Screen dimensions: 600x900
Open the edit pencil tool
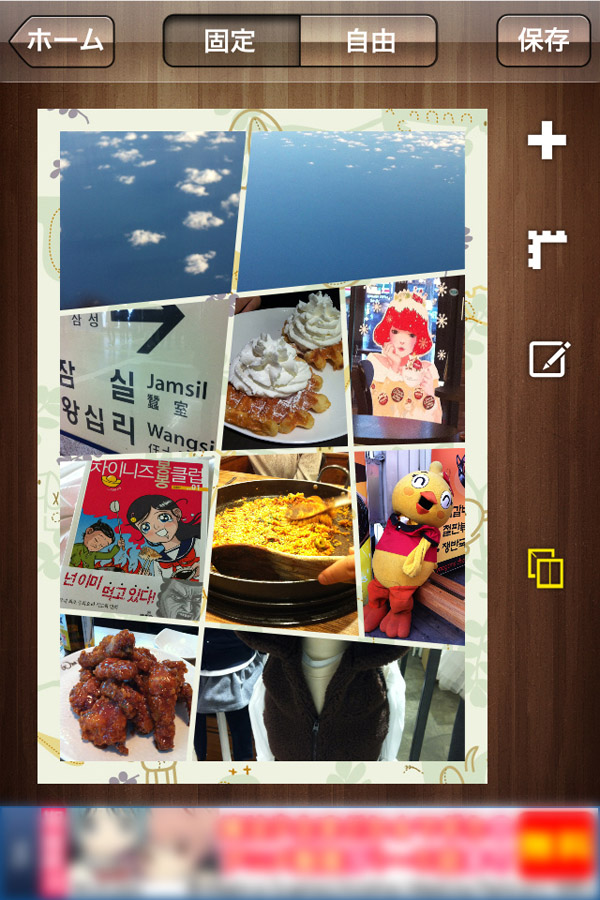[549, 359]
